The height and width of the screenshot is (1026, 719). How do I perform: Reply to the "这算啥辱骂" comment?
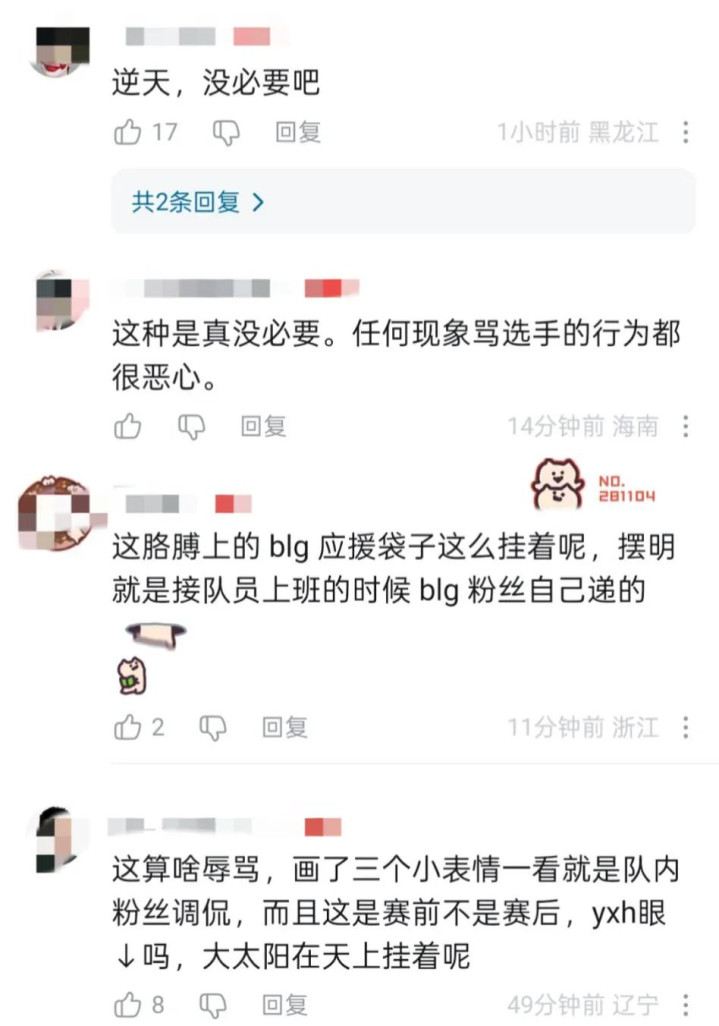[284, 1004]
